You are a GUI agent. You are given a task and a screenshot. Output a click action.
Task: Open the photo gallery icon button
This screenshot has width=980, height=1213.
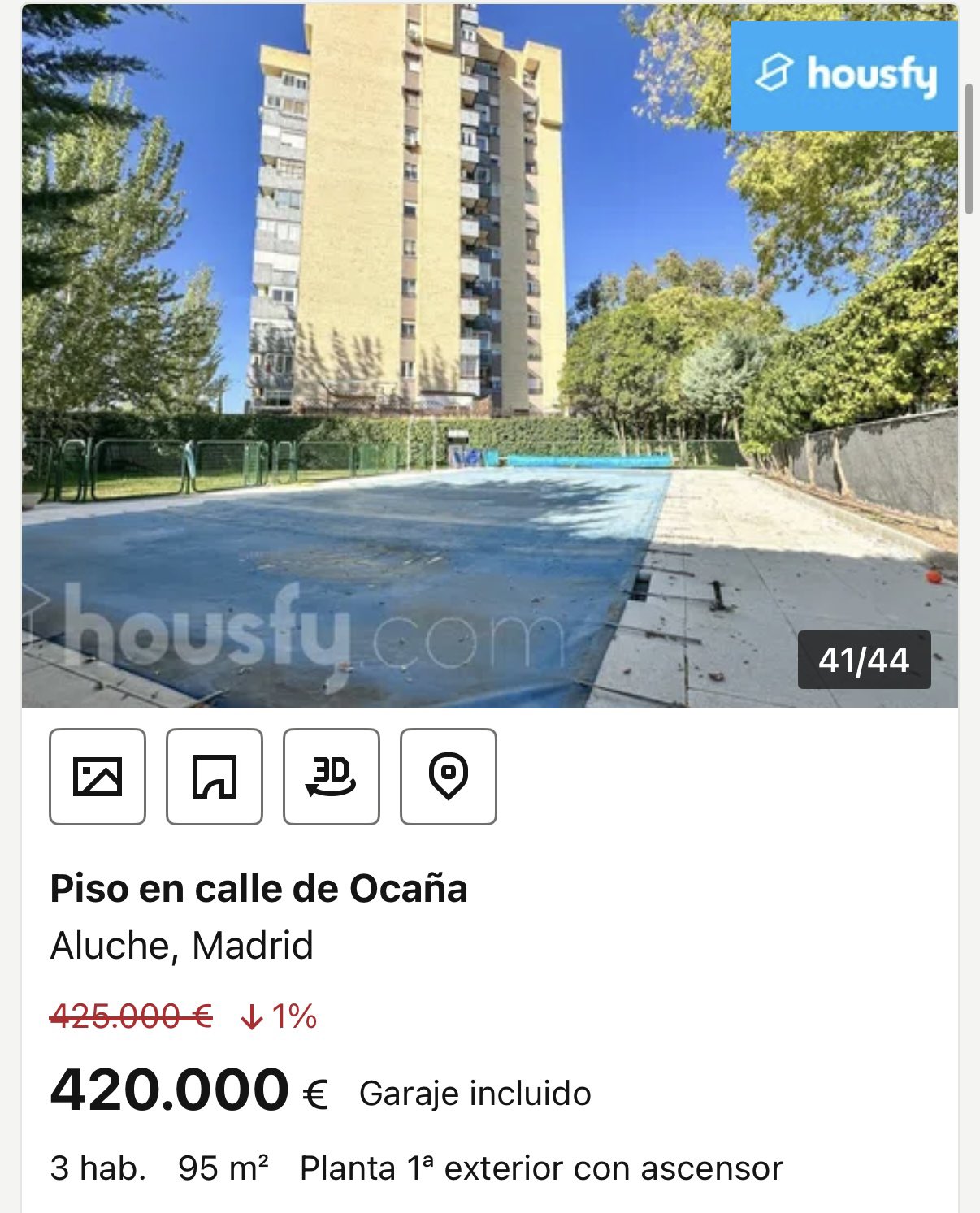(98, 777)
